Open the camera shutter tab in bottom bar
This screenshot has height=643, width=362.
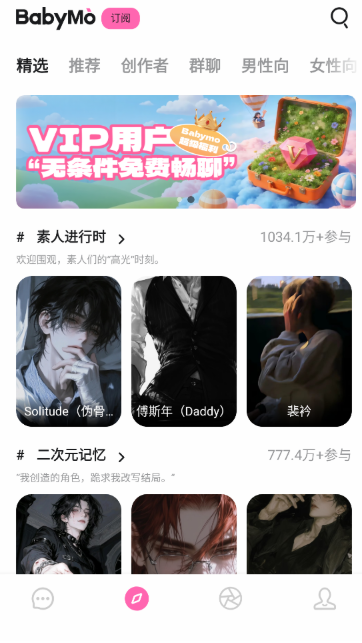[x=230, y=599]
